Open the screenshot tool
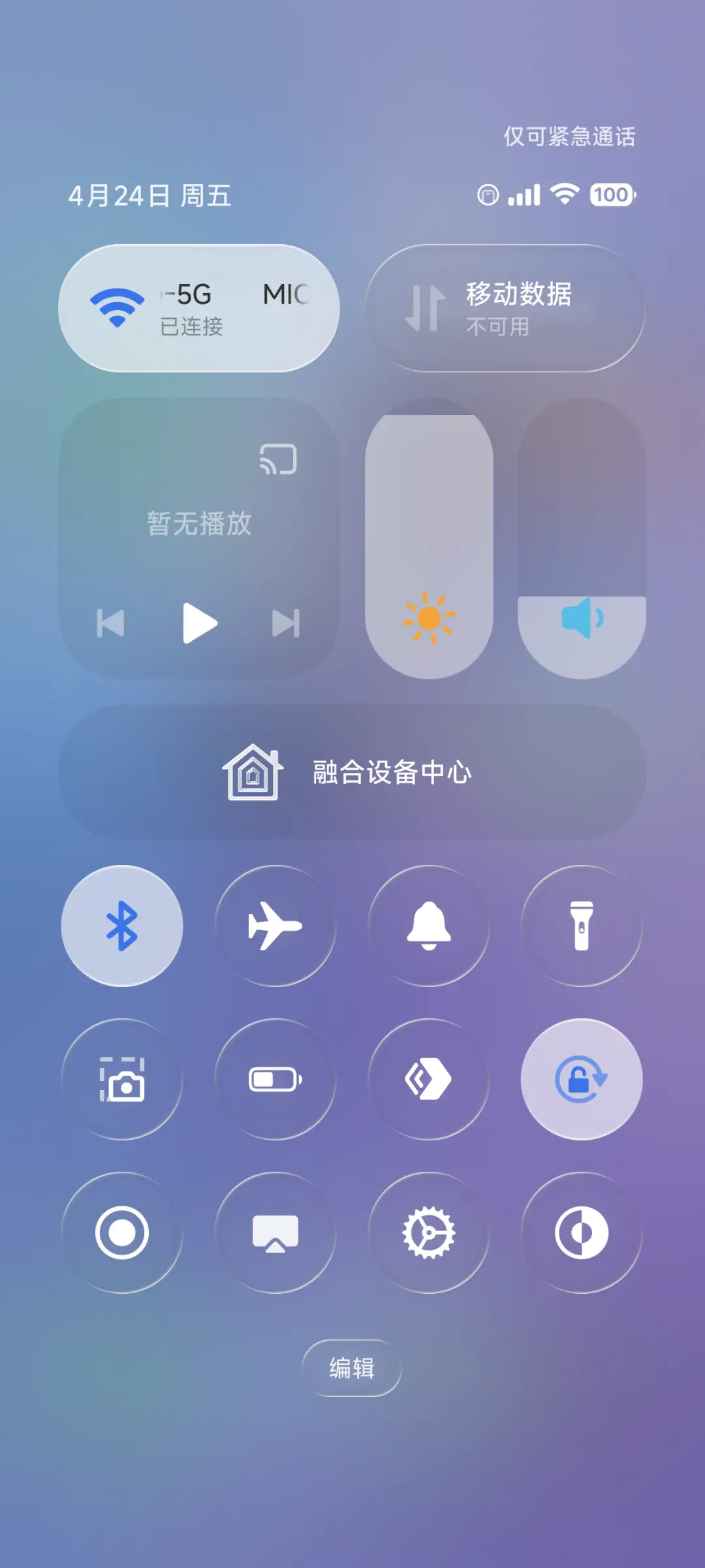This screenshot has height=1568, width=705. (121, 1078)
